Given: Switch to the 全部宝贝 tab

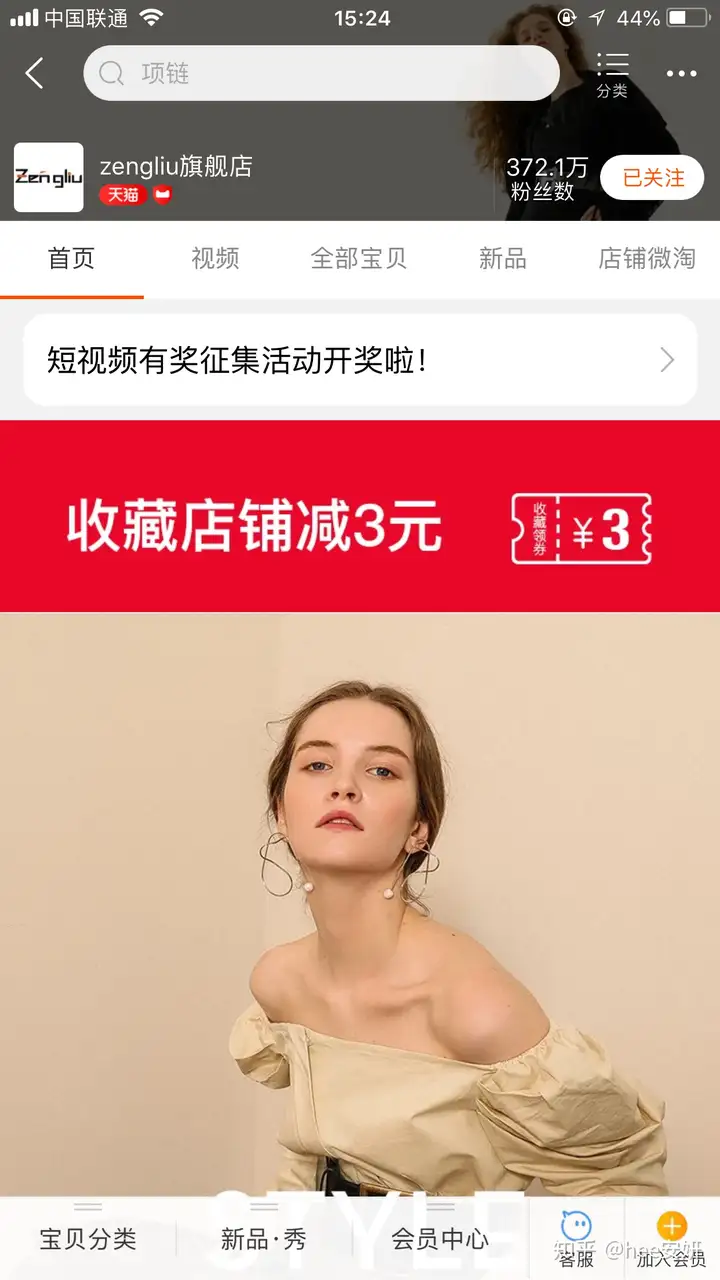Looking at the screenshot, I should coord(359,258).
